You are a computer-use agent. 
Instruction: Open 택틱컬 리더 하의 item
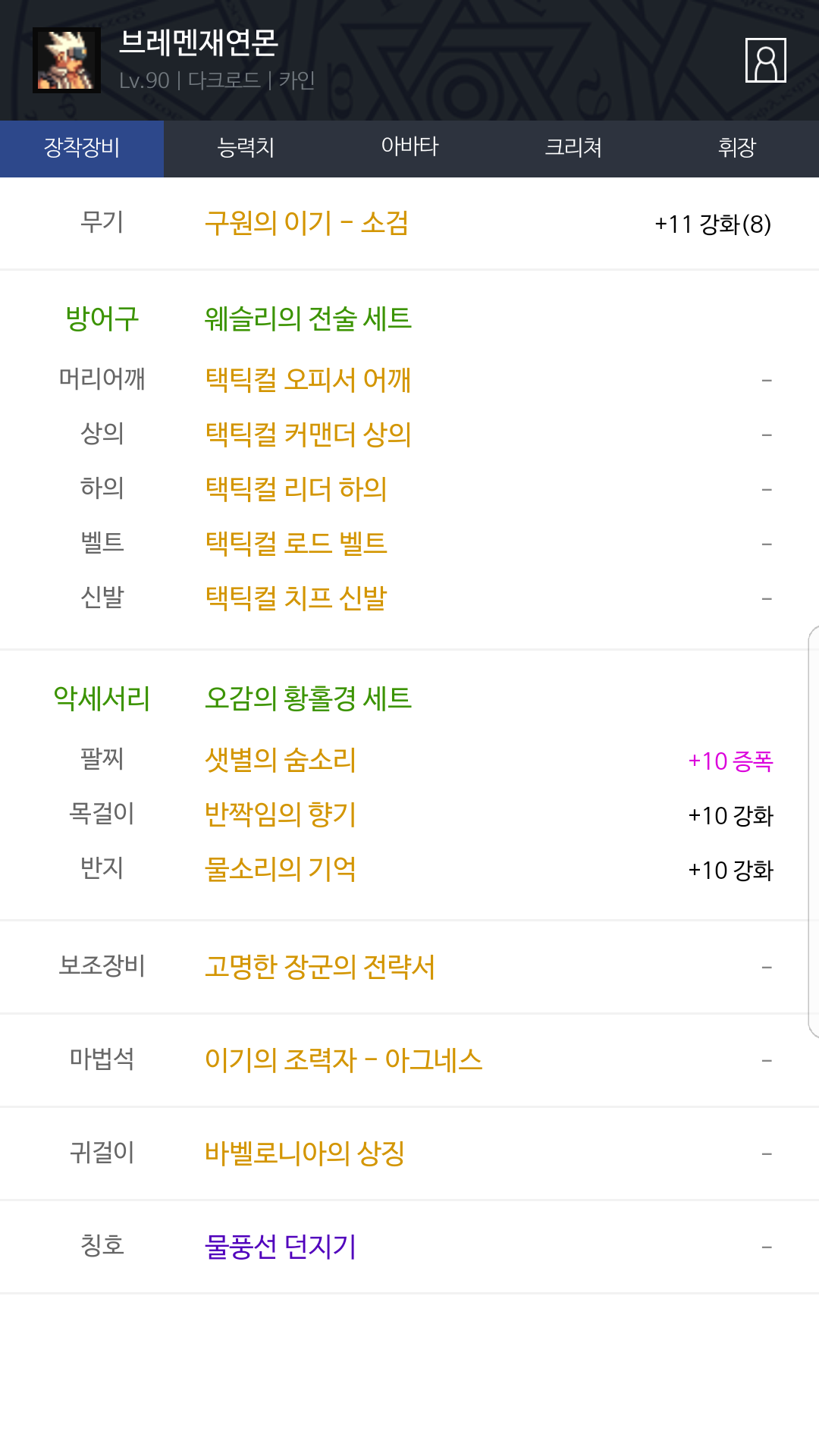296,488
